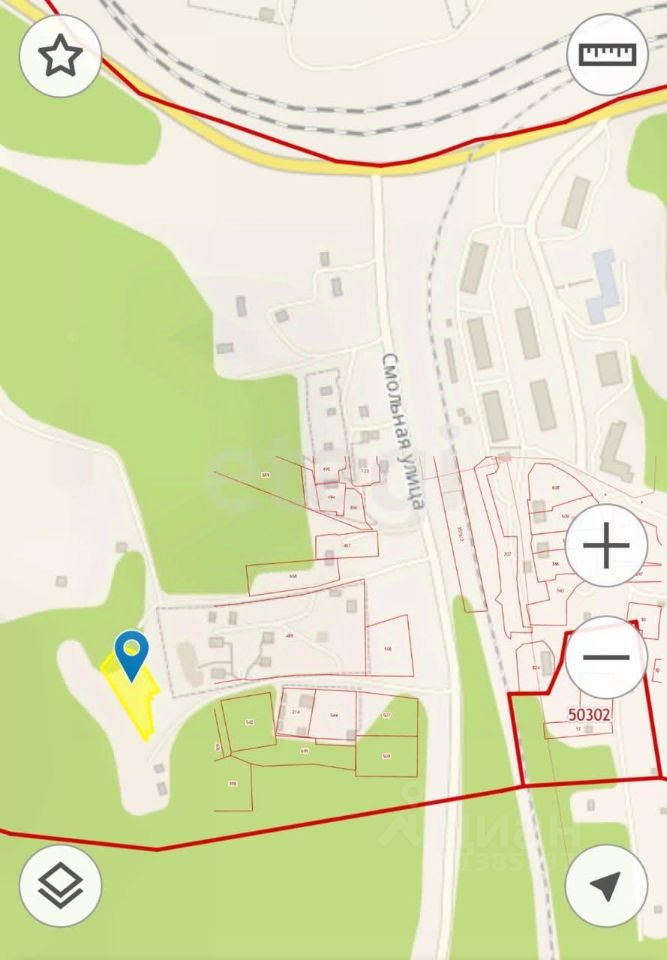This screenshot has width=667, height=960.
Task: Open favorites star button
Action: (x=60, y=56)
